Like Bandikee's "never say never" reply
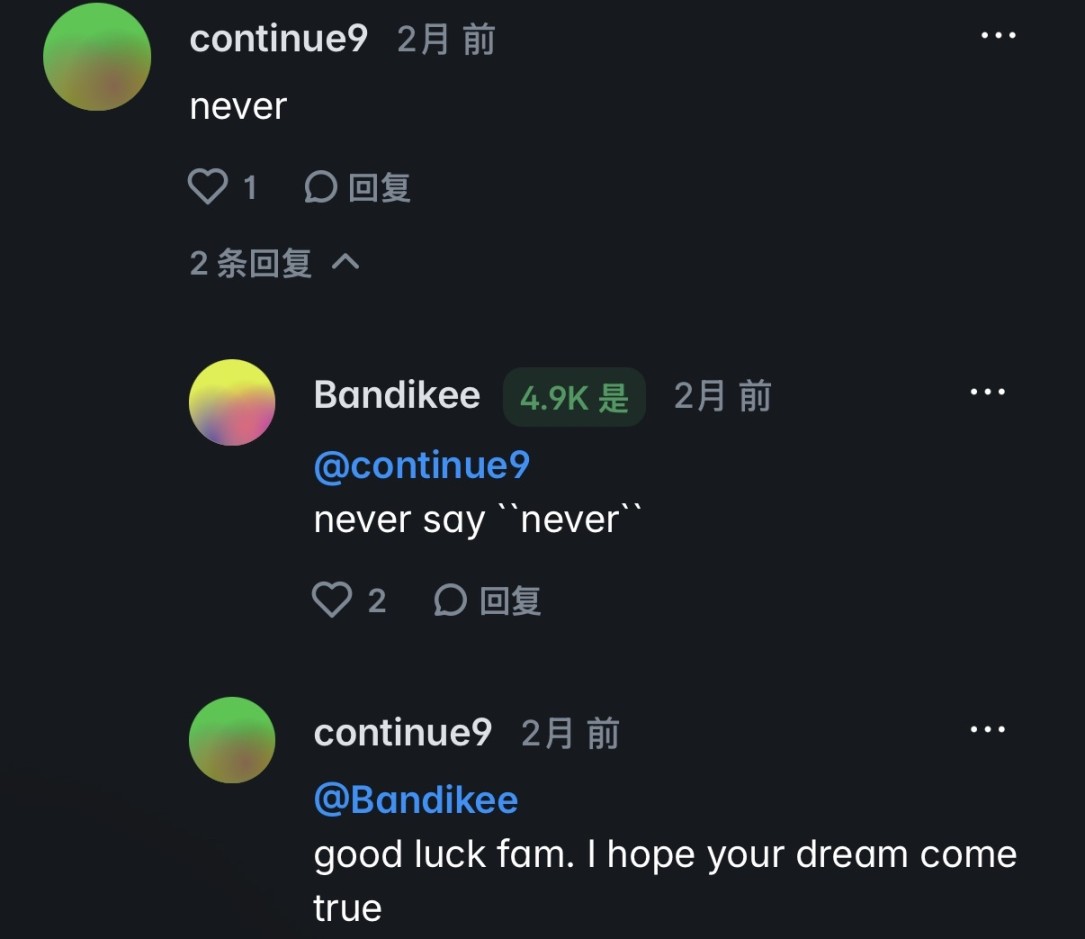This screenshot has height=939, width=1085. [x=332, y=600]
